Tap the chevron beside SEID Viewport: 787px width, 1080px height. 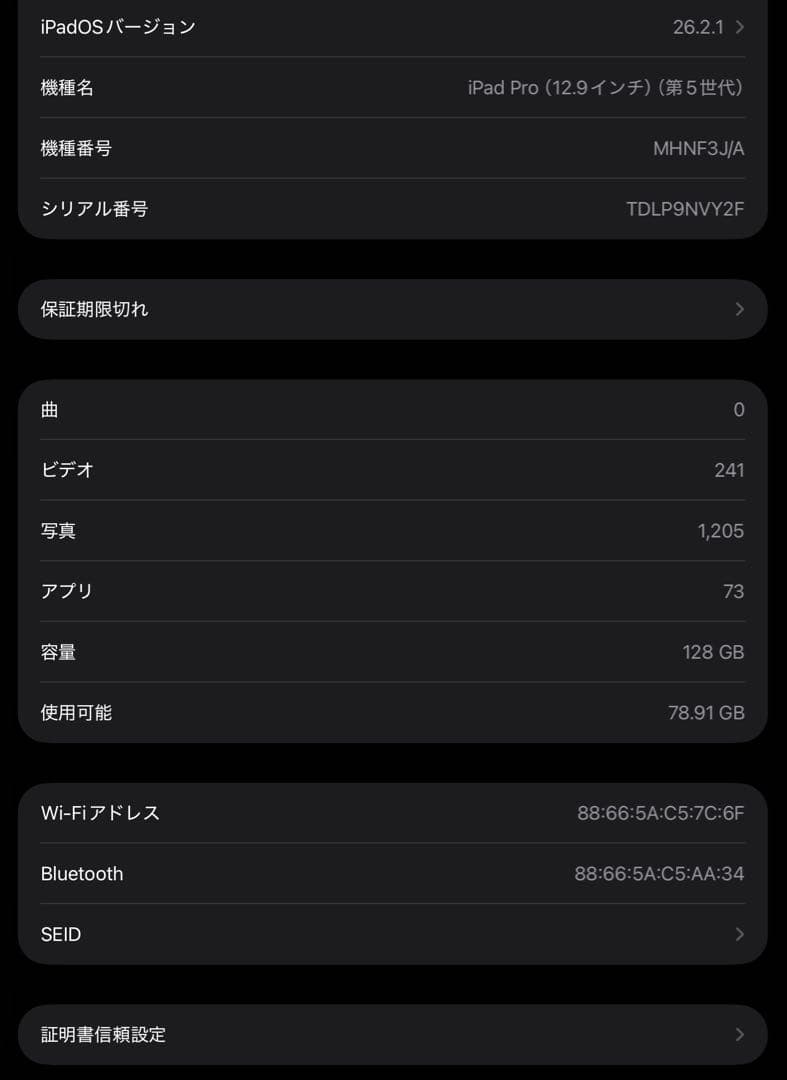738,934
